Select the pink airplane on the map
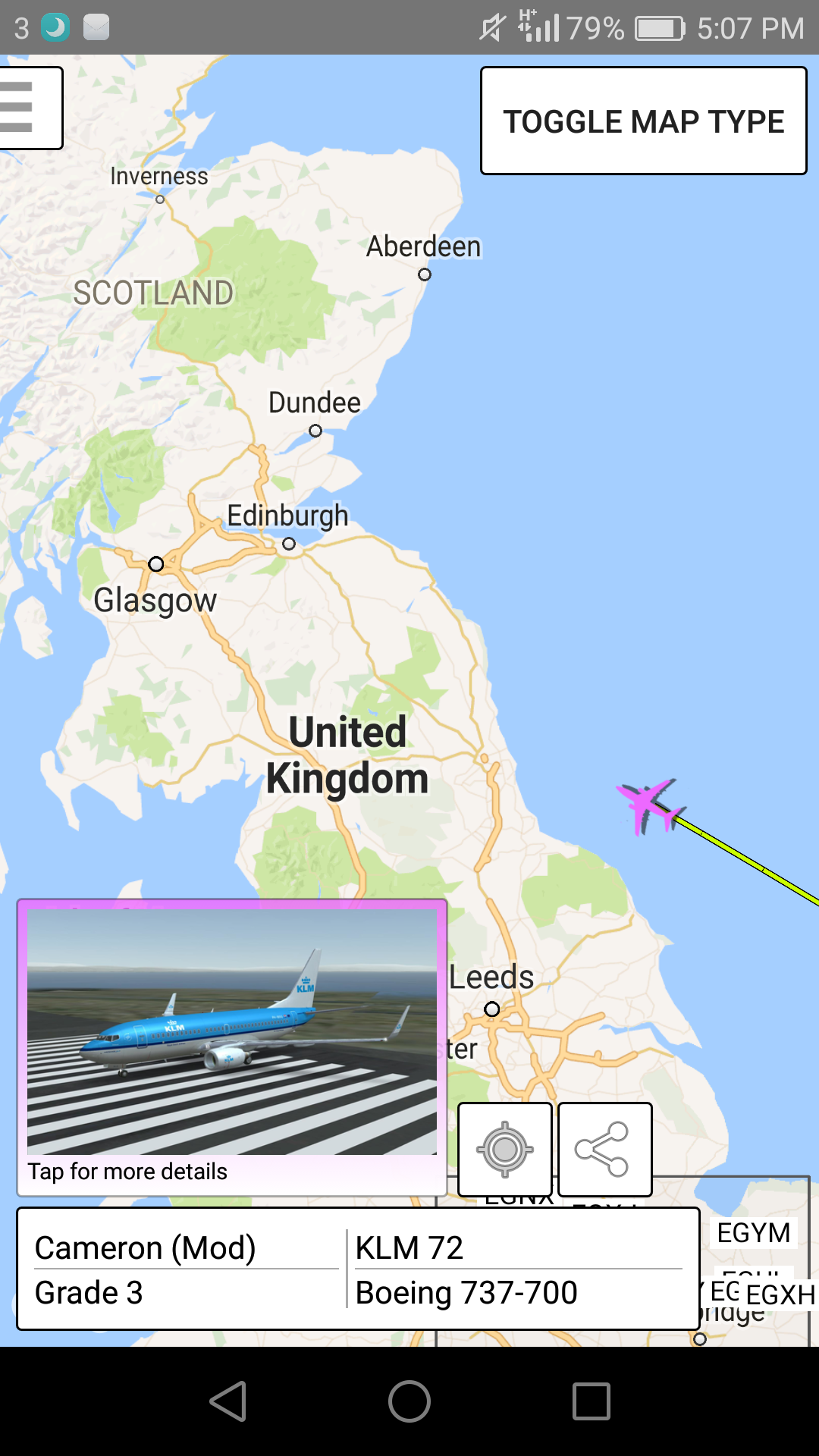The width and height of the screenshot is (819, 1456). tap(648, 805)
